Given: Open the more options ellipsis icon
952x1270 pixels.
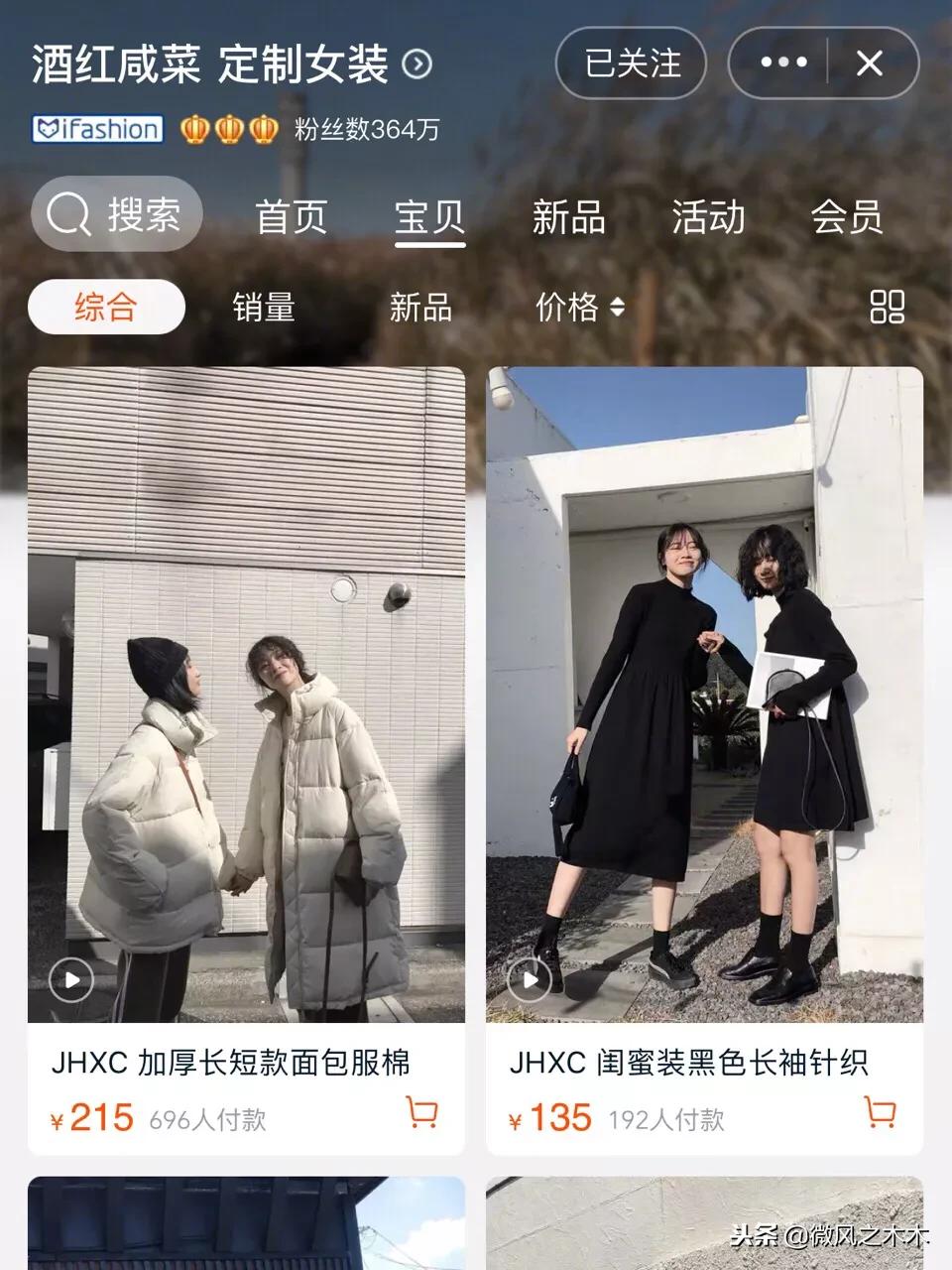Looking at the screenshot, I should (x=784, y=63).
